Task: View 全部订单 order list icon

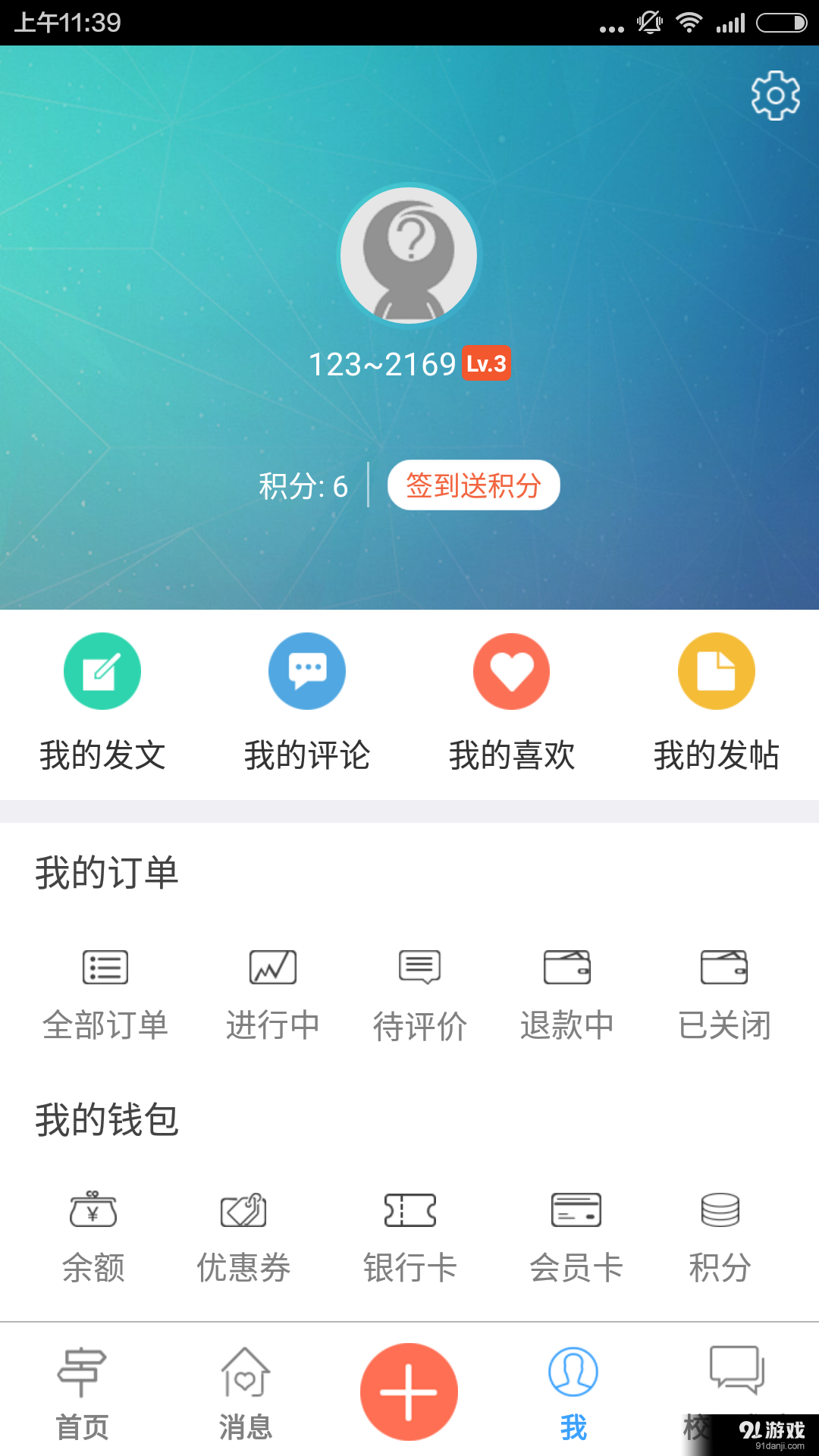Action: click(105, 967)
